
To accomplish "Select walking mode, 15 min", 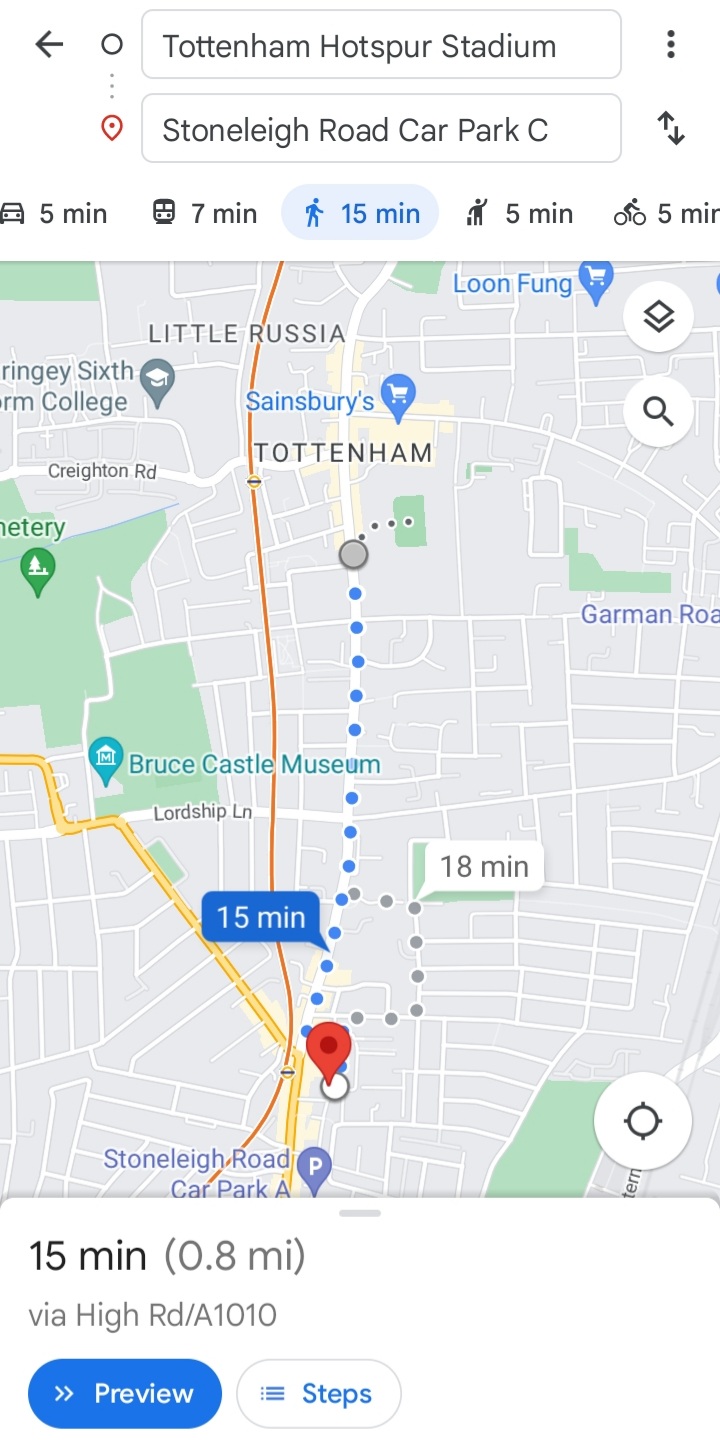I will pyautogui.click(x=360, y=213).
